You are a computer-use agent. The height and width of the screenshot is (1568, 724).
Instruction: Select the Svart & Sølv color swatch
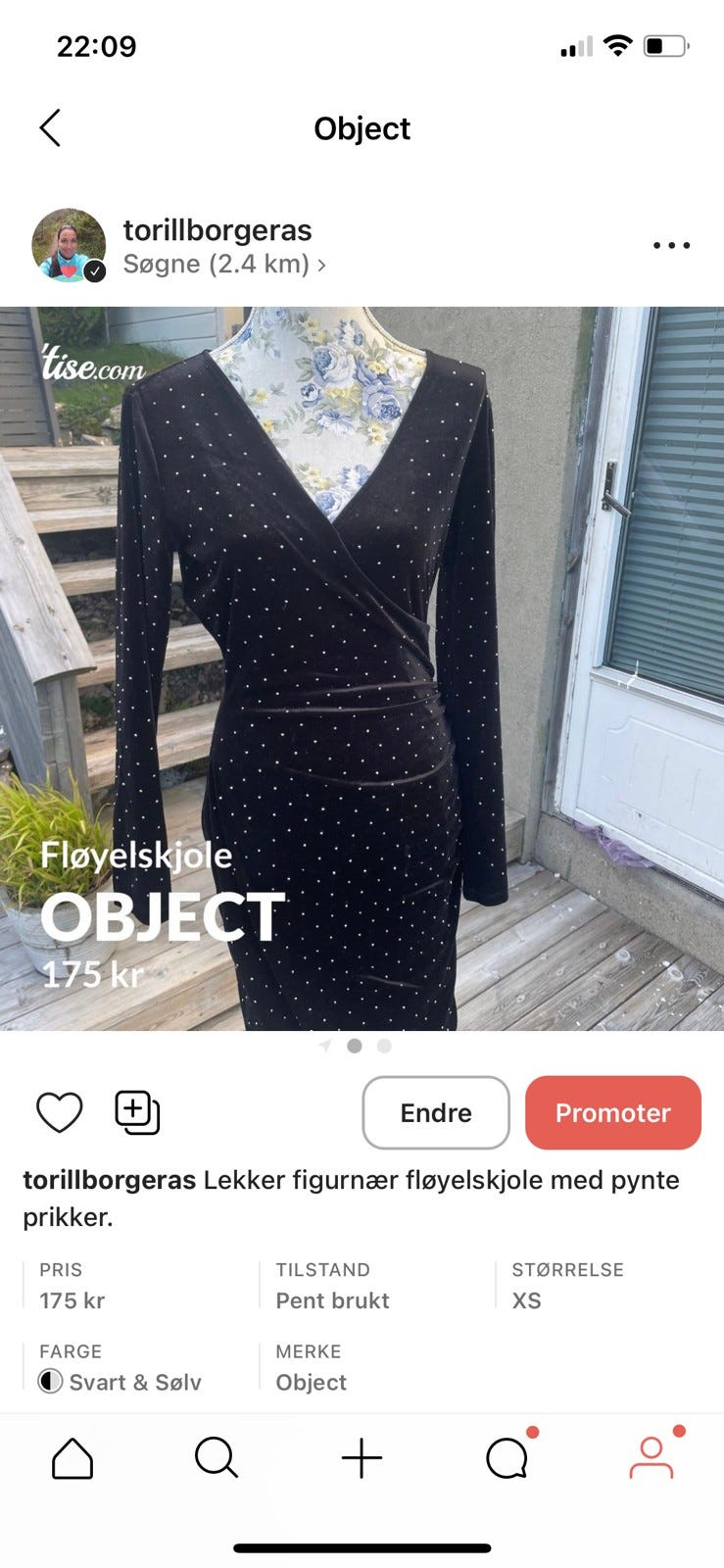tap(50, 1382)
